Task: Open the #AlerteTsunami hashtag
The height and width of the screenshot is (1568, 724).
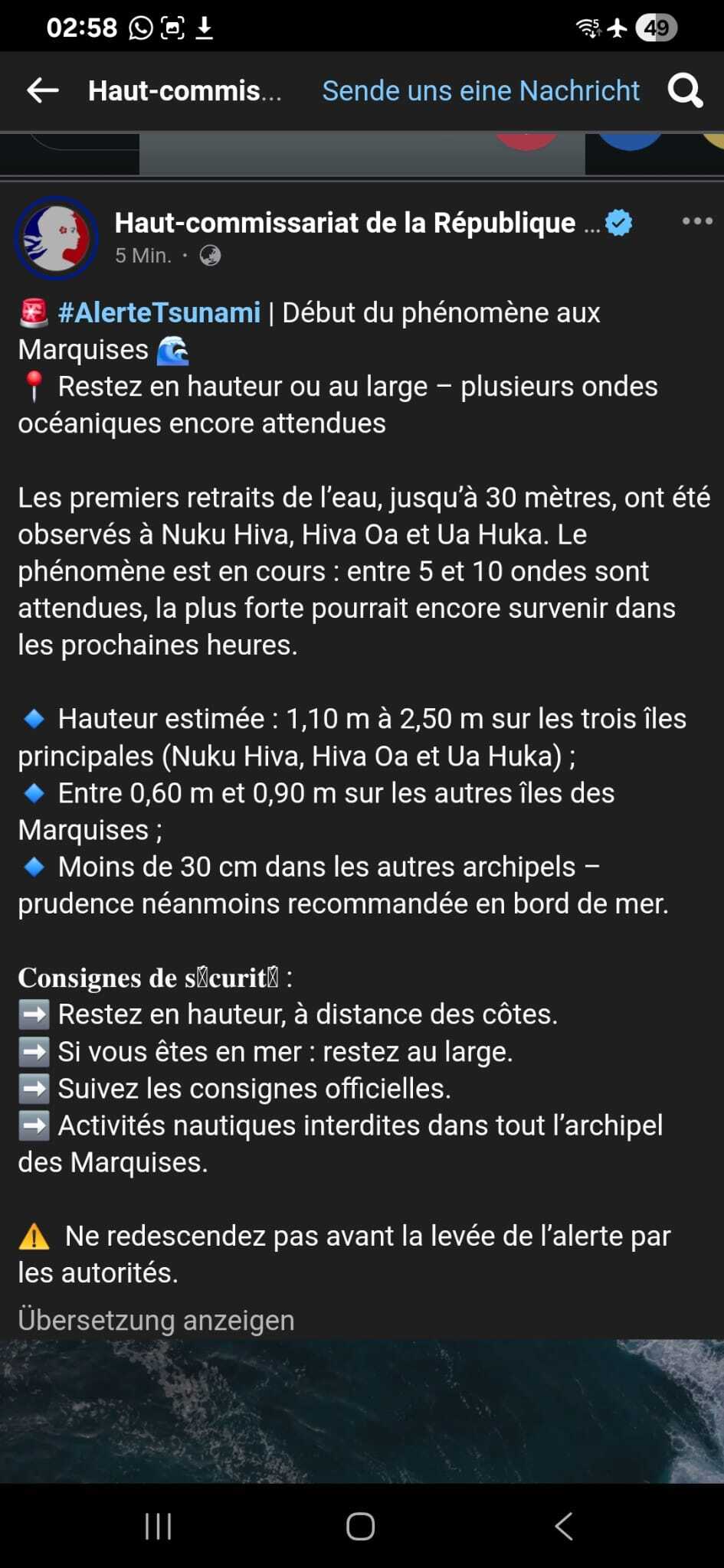Action: coord(159,312)
